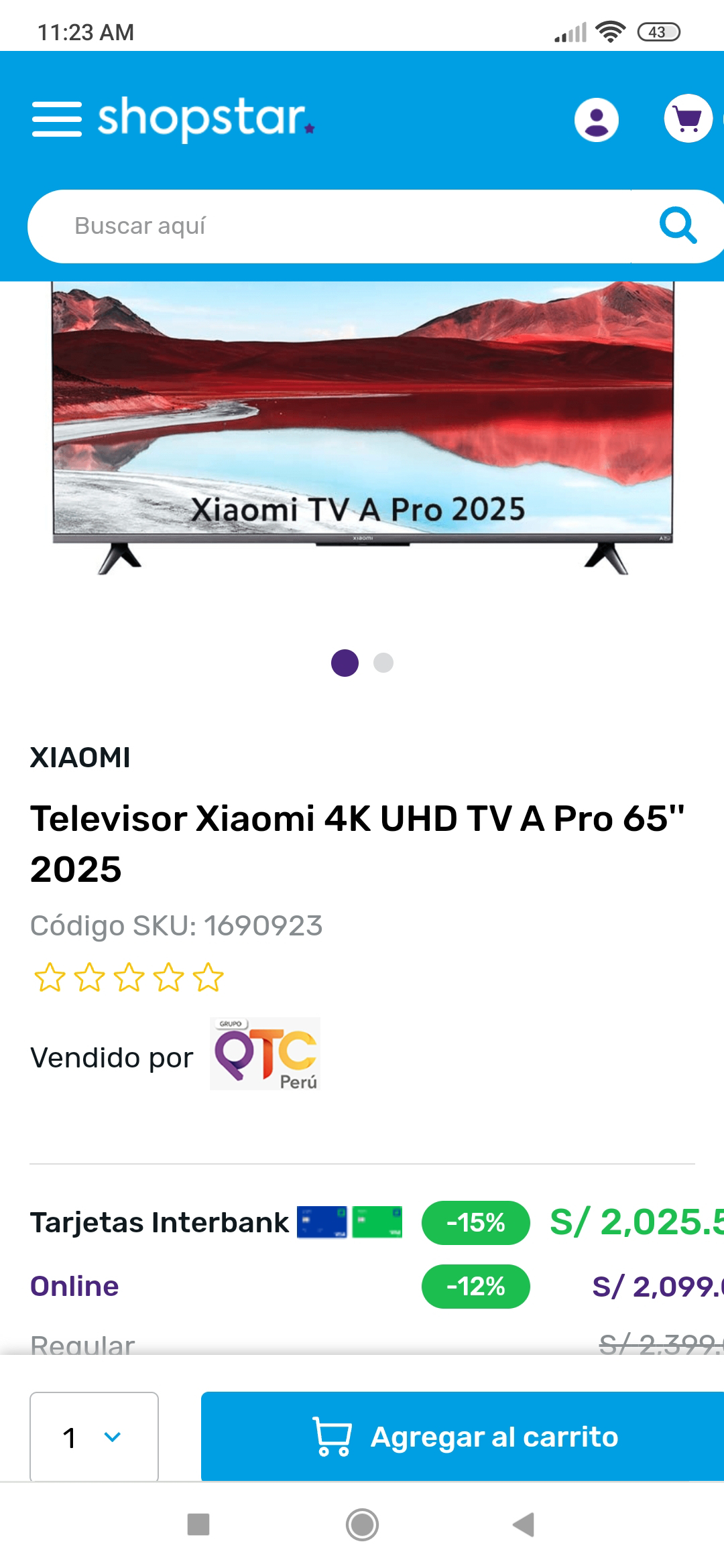Open the star rating reviews
The height and width of the screenshot is (1568, 724).
pyautogui.click(x=128, y=978)
